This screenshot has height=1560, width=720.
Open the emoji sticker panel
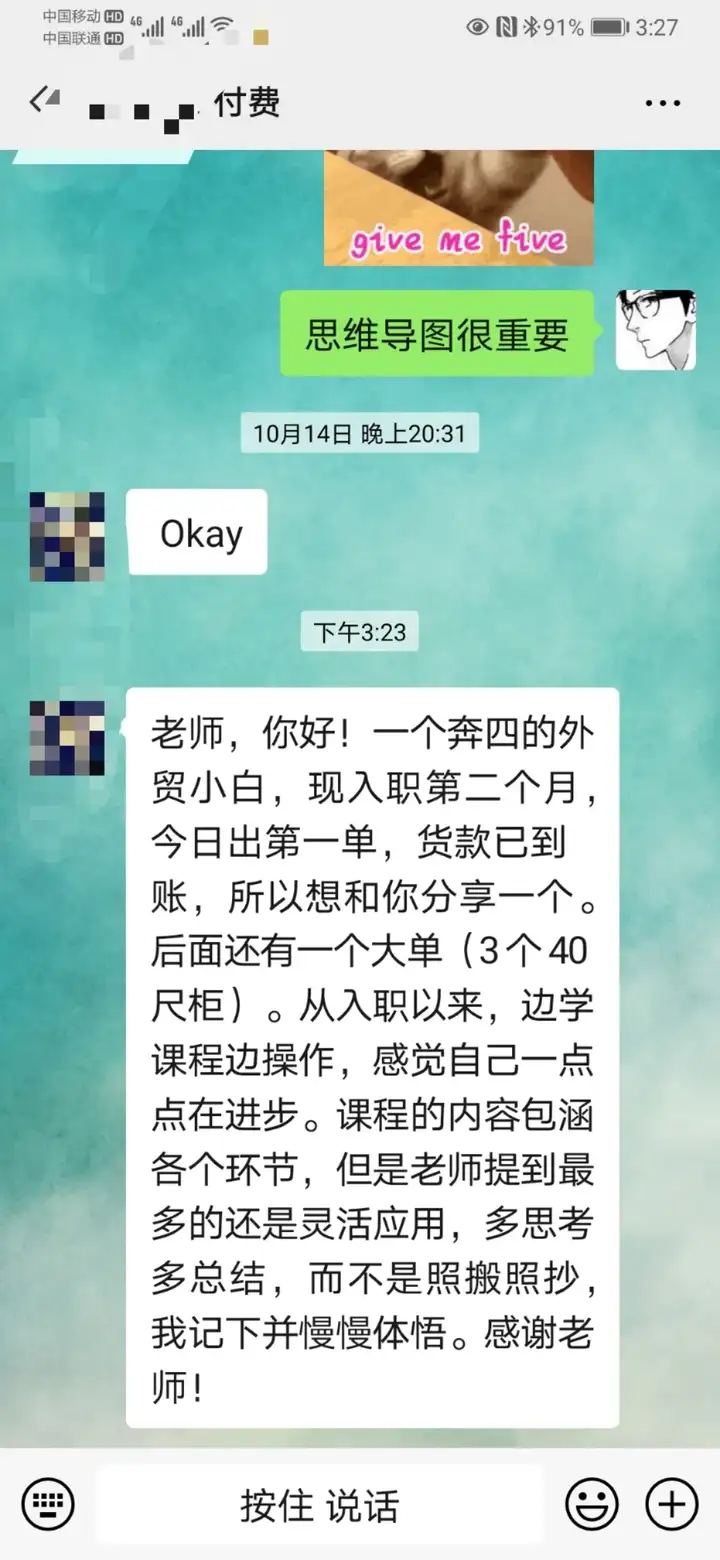point(591,1504)
